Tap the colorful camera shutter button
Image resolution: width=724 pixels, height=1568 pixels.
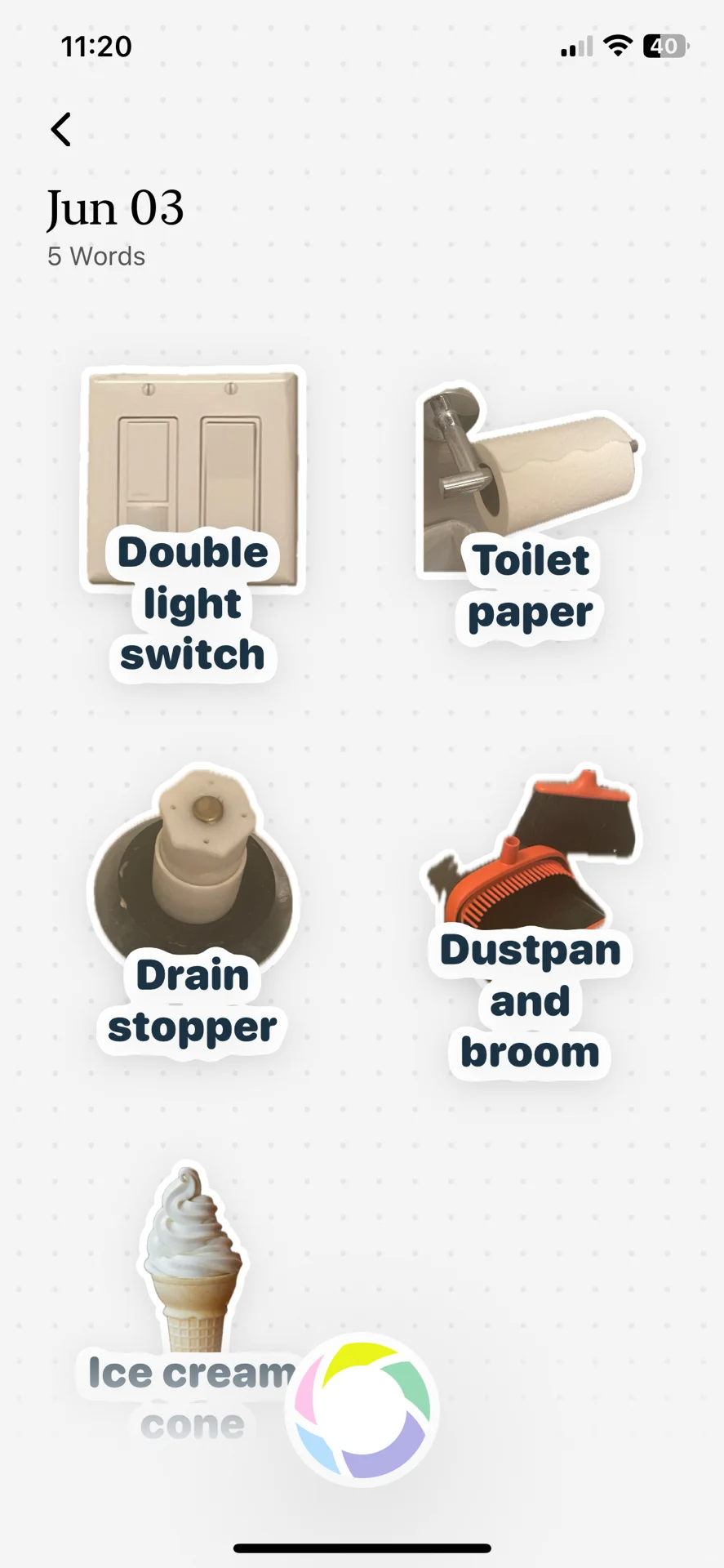362,1410
